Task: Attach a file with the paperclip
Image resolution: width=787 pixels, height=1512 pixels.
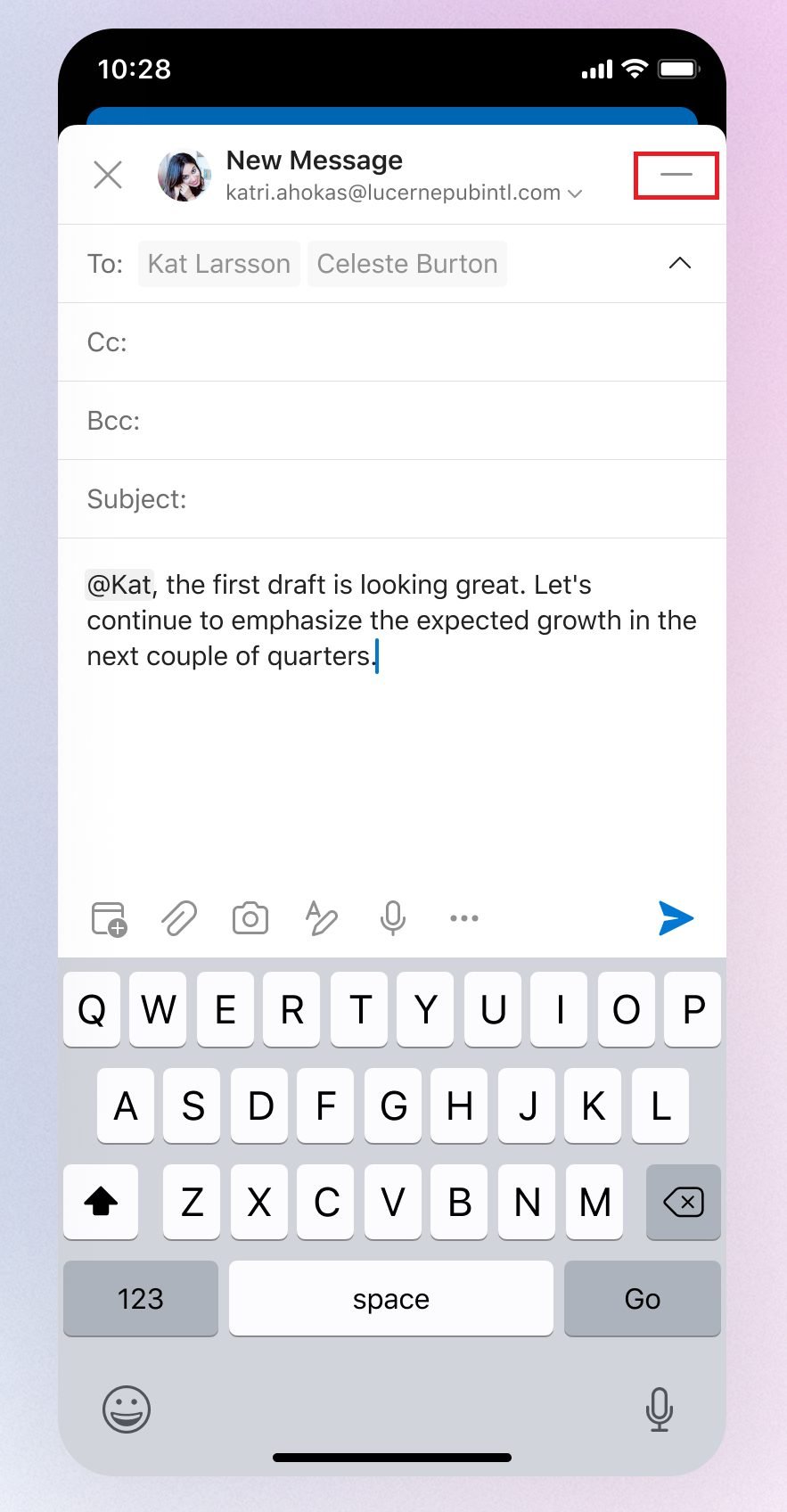Action: point(179,918)
